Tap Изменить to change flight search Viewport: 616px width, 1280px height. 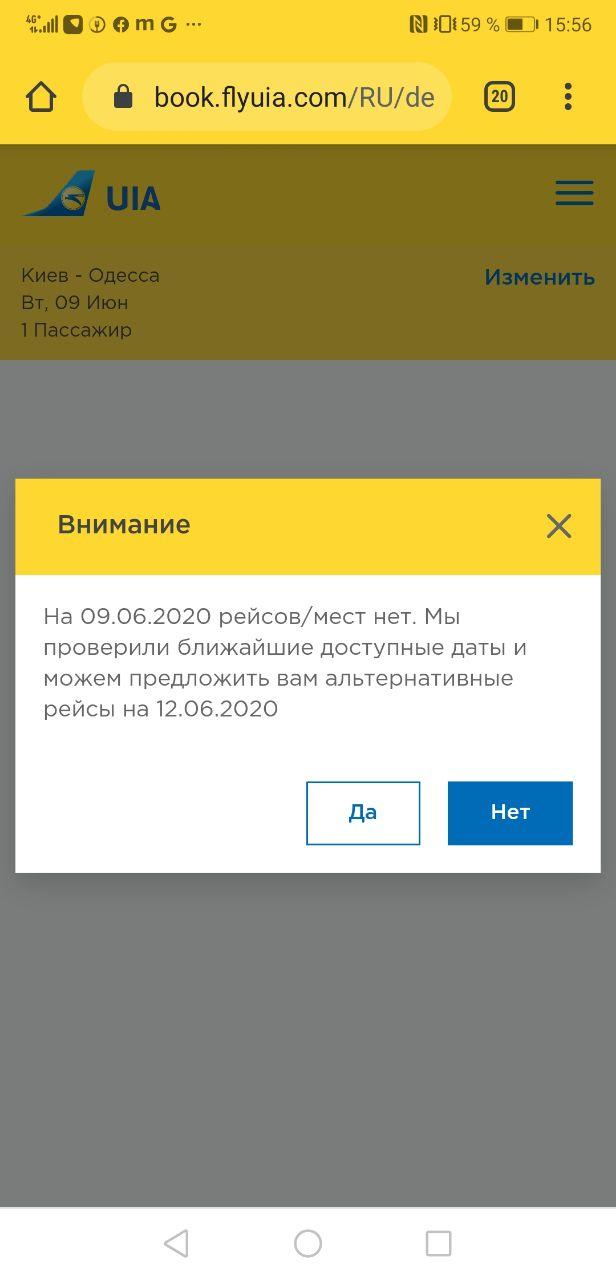[x=539, y=277]
